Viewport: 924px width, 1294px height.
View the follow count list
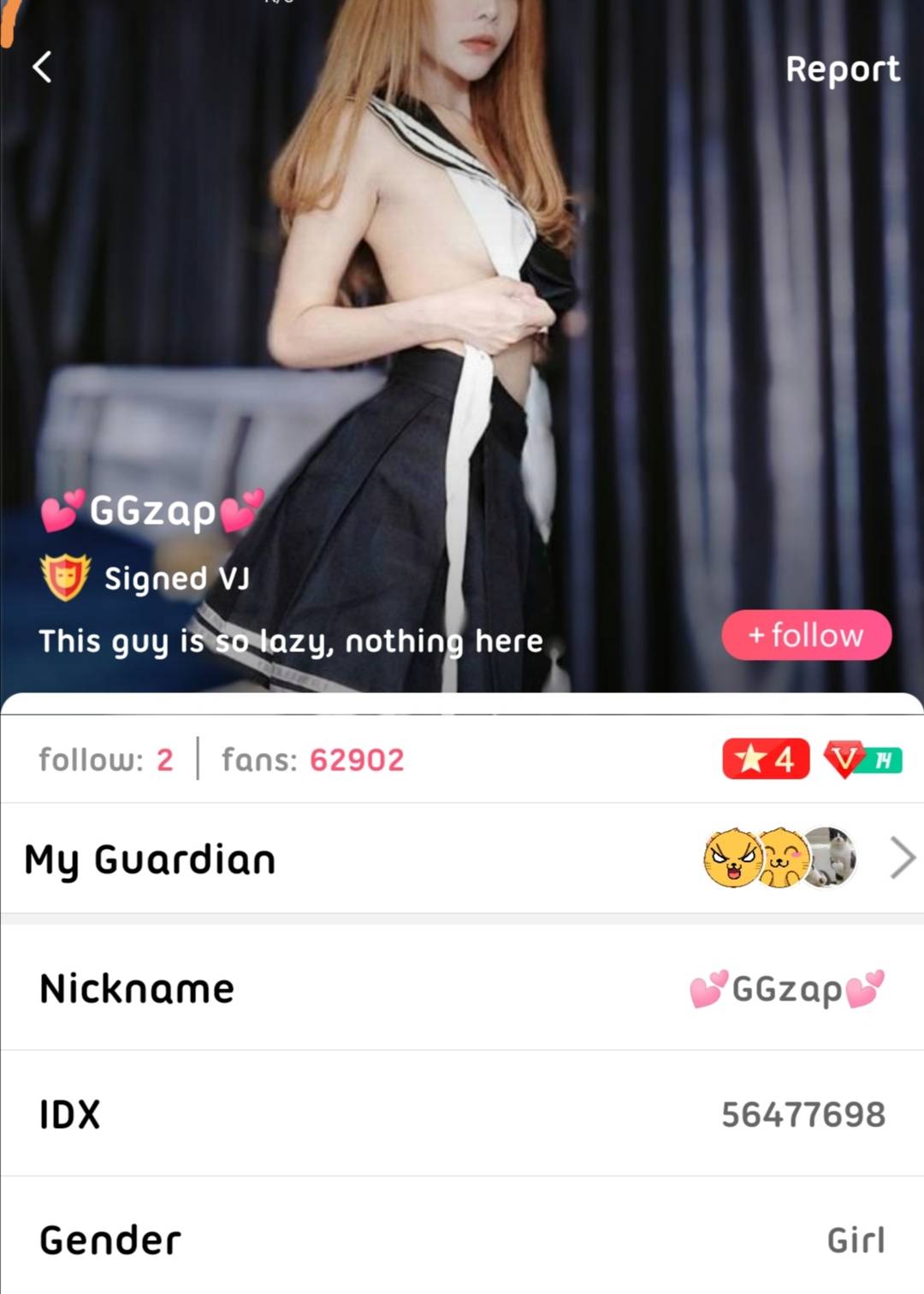coord(106,759)
